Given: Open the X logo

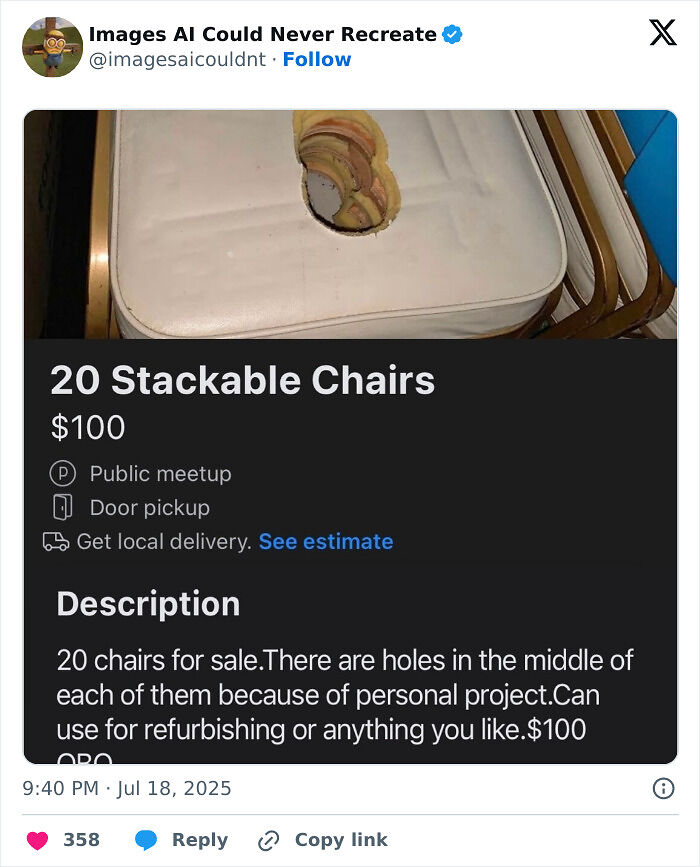Looking at the screenshot, I should click(662, 34).
